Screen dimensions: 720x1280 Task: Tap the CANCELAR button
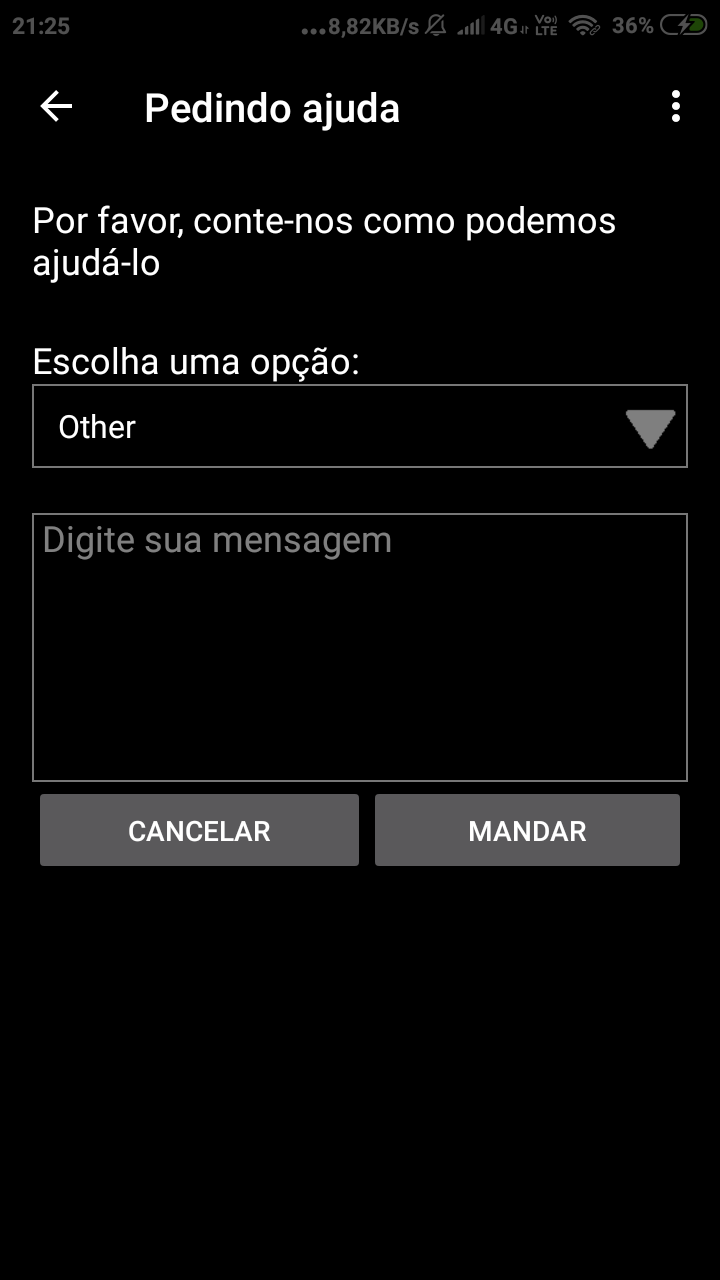[x=199, y=830]
